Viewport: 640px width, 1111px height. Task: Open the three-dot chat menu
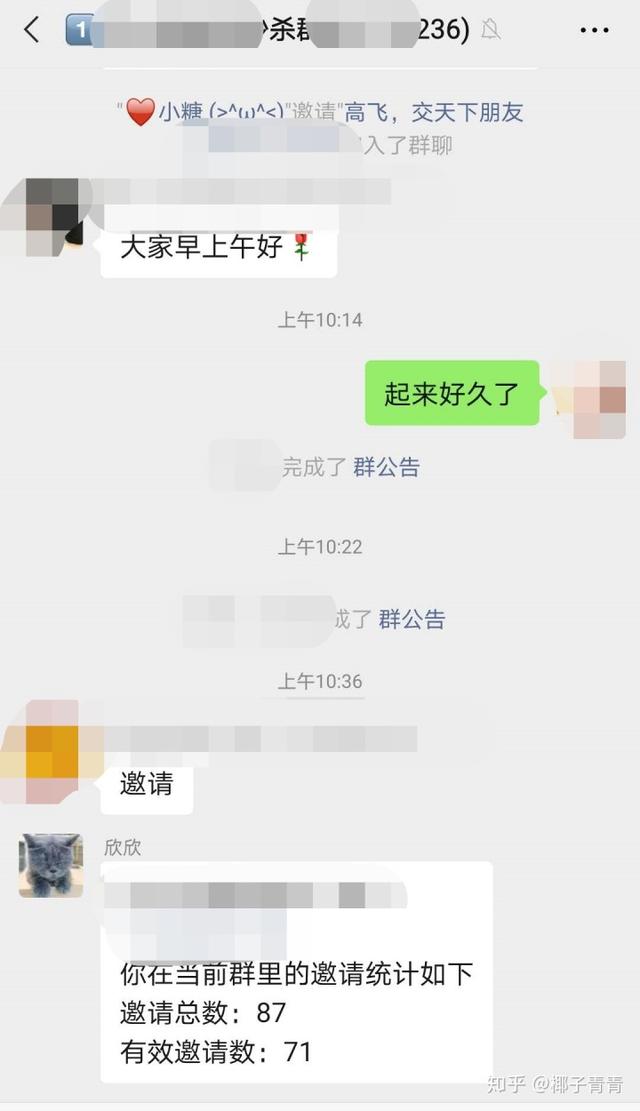594,30
